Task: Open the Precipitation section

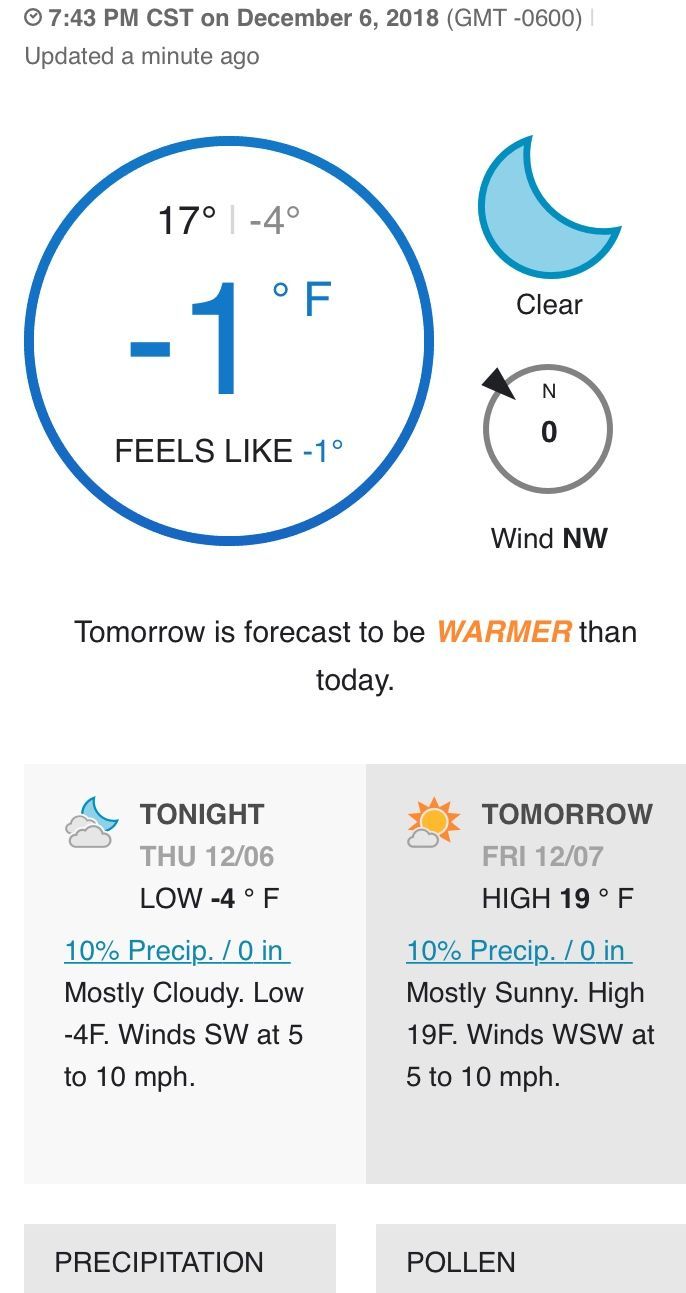Action: (180, 1260)
